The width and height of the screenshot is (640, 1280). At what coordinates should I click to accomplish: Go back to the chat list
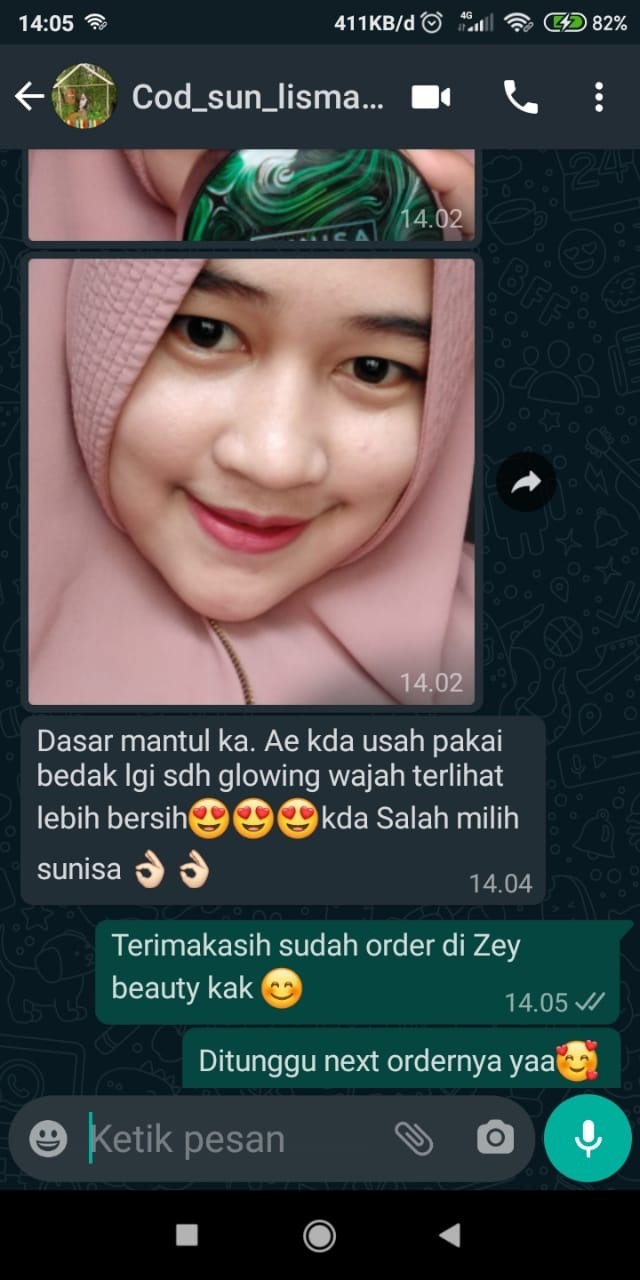click(x=30, y=97)
